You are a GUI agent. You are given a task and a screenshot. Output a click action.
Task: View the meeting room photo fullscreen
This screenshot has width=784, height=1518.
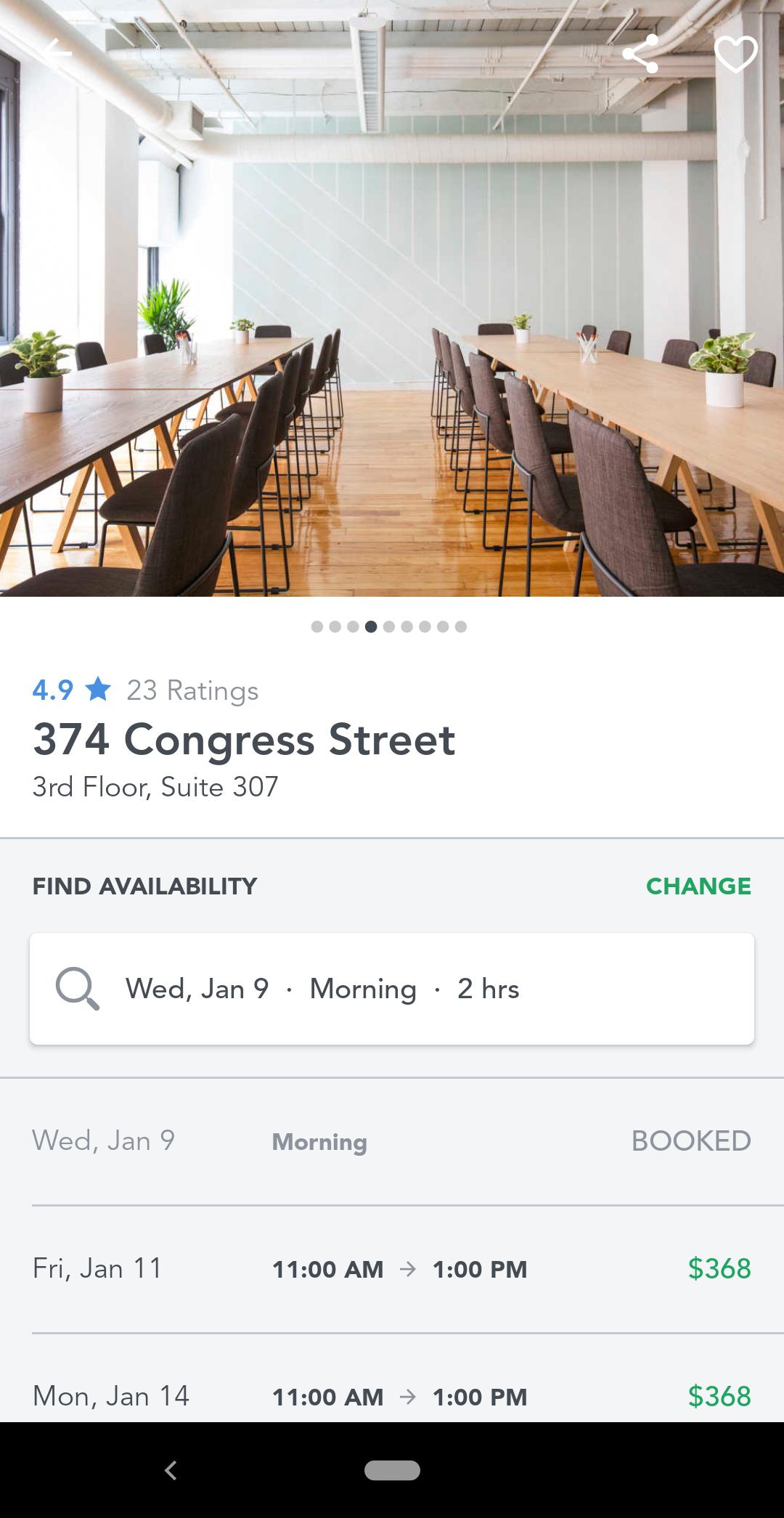pyautogui.click(x=392, y=327)
